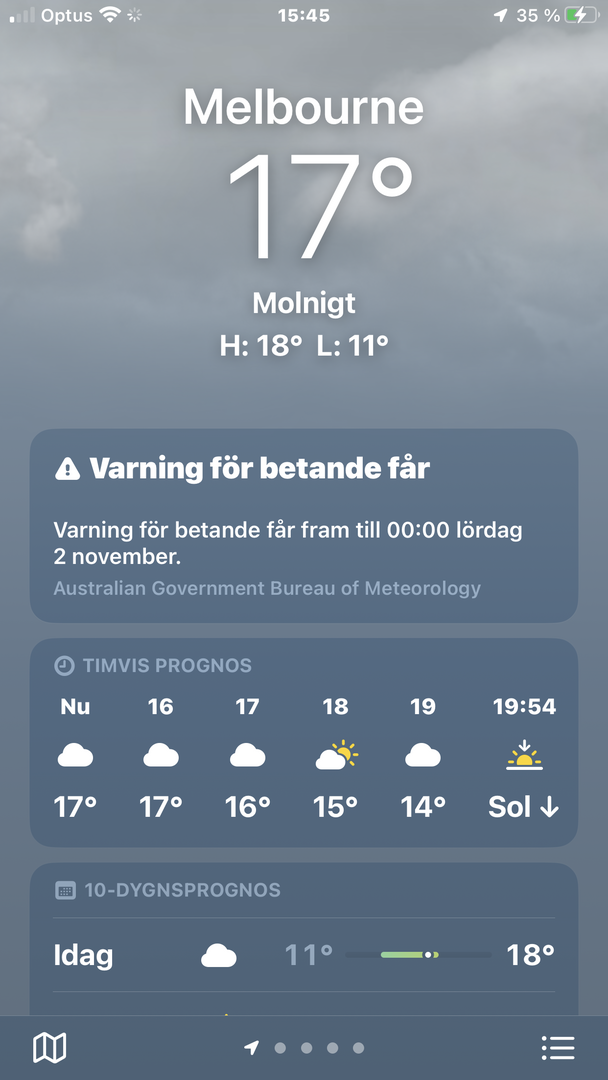Open the Varning för betande får alert

[x=303, y=525]
